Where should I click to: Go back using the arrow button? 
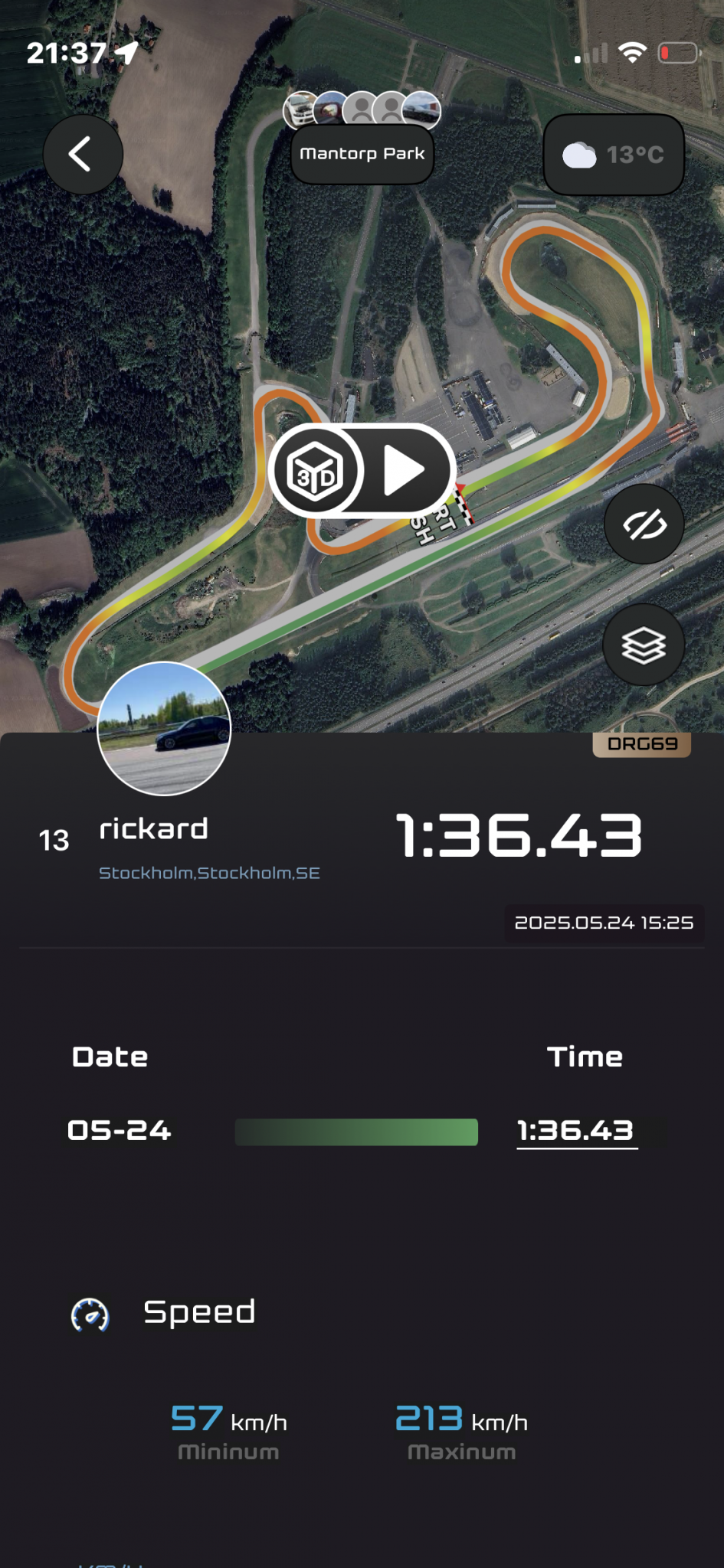(x=82, y=154)
